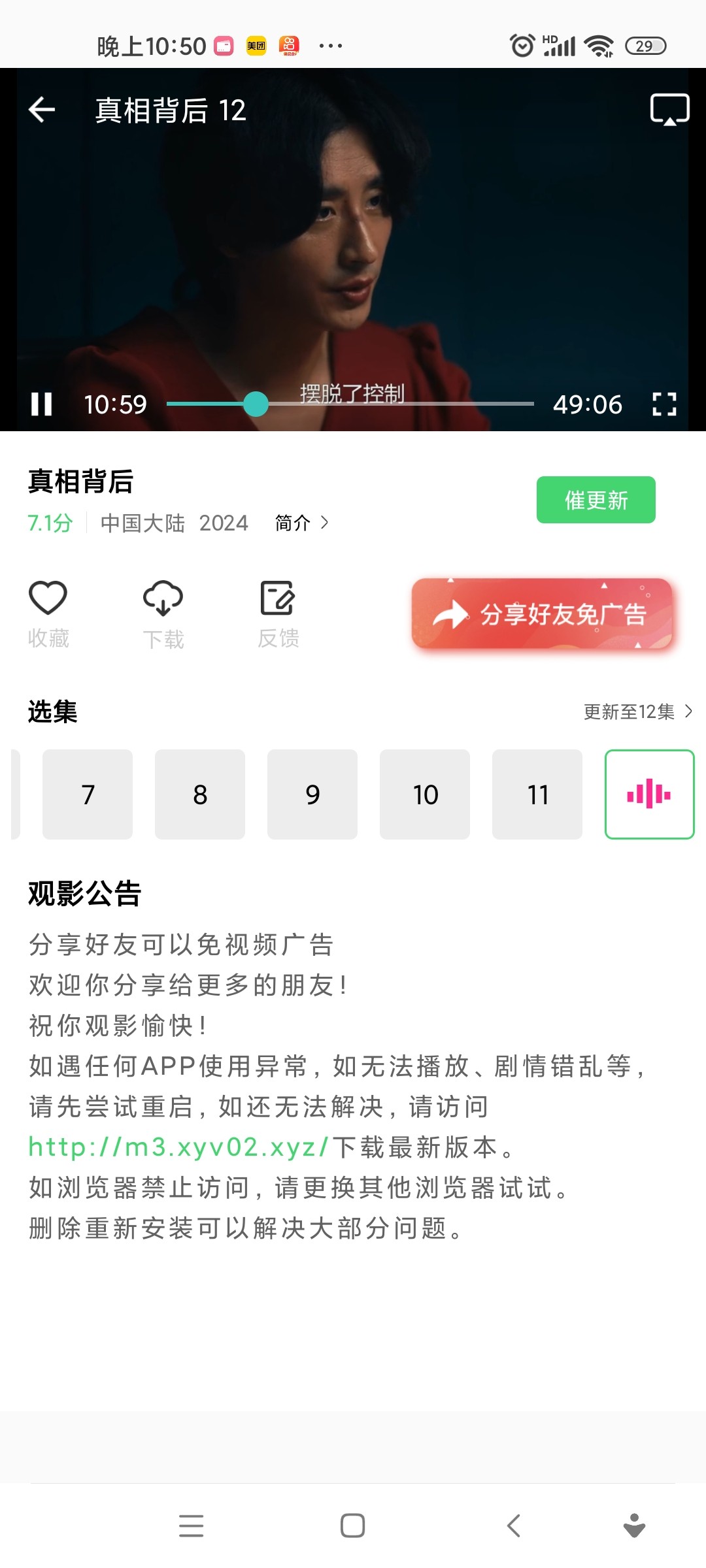
Task: Jump to episode 11
Action: (x=537, y=794)
